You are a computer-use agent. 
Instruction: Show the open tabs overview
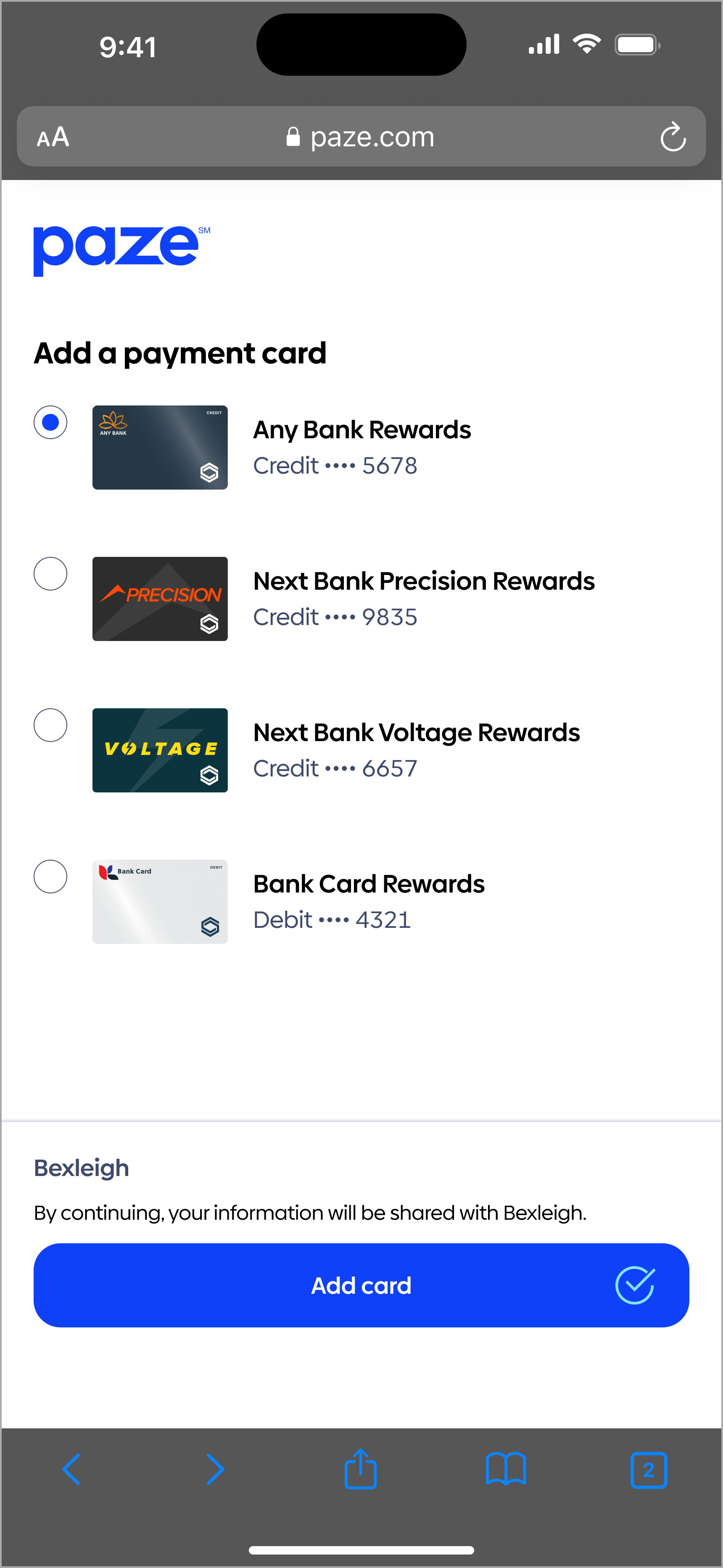tap(648, 1470)
